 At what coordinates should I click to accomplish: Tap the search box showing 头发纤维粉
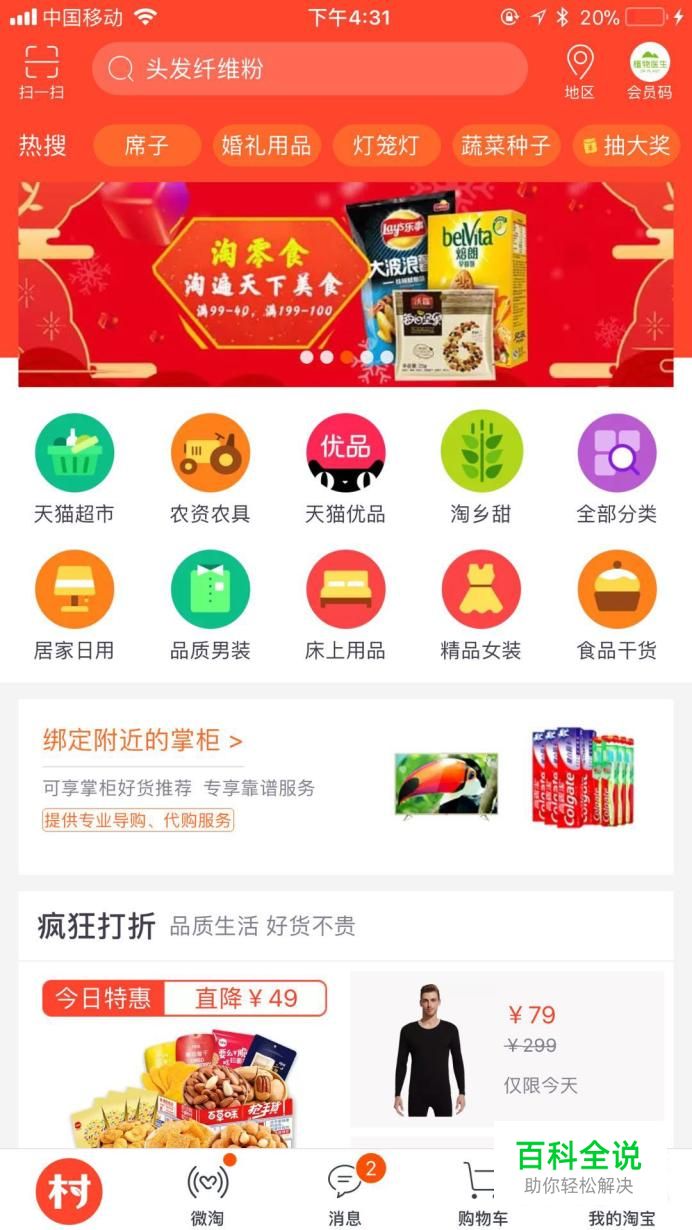coord(310,69)
